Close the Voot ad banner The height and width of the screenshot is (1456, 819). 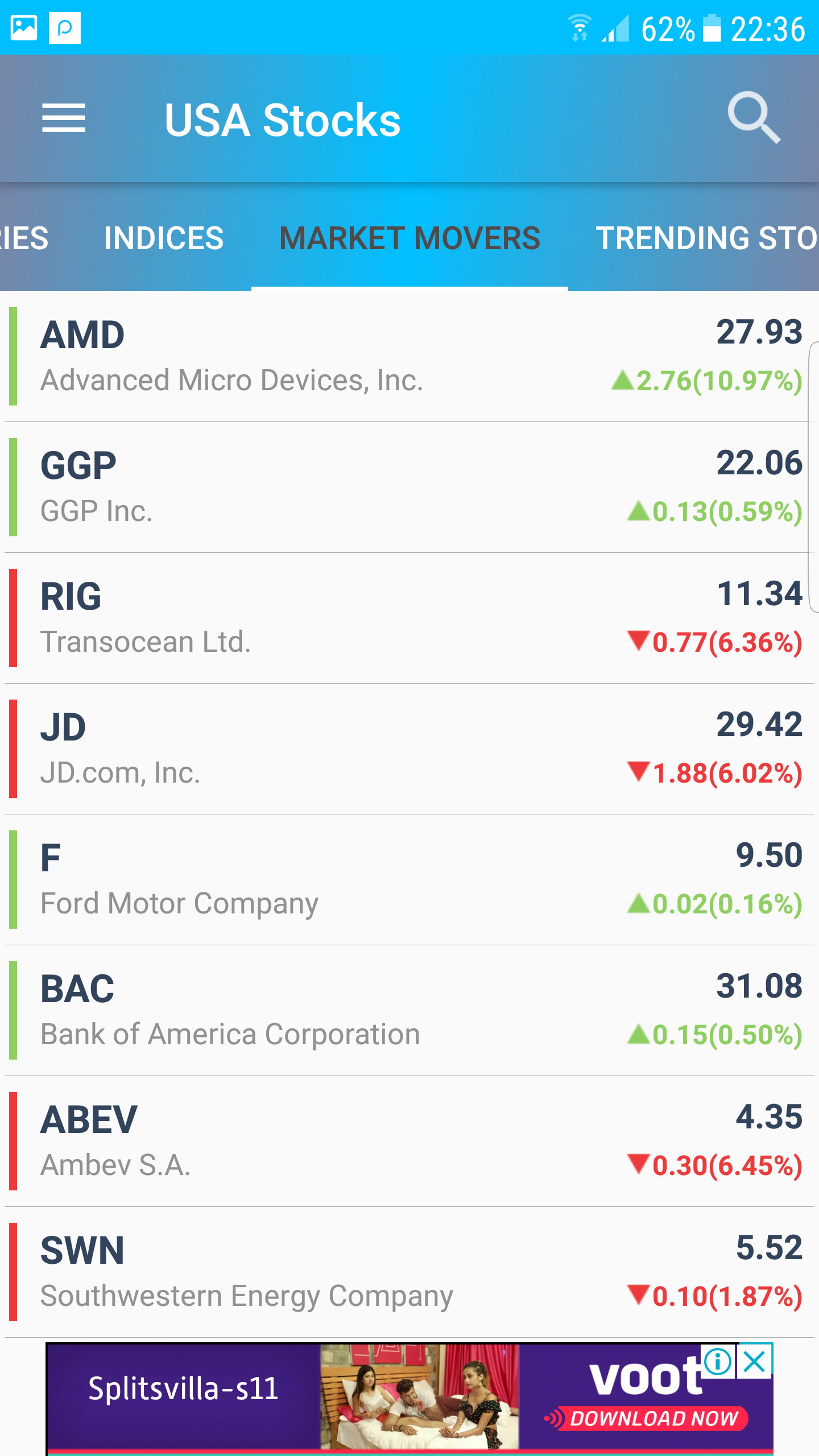[x=755, y=1361]
